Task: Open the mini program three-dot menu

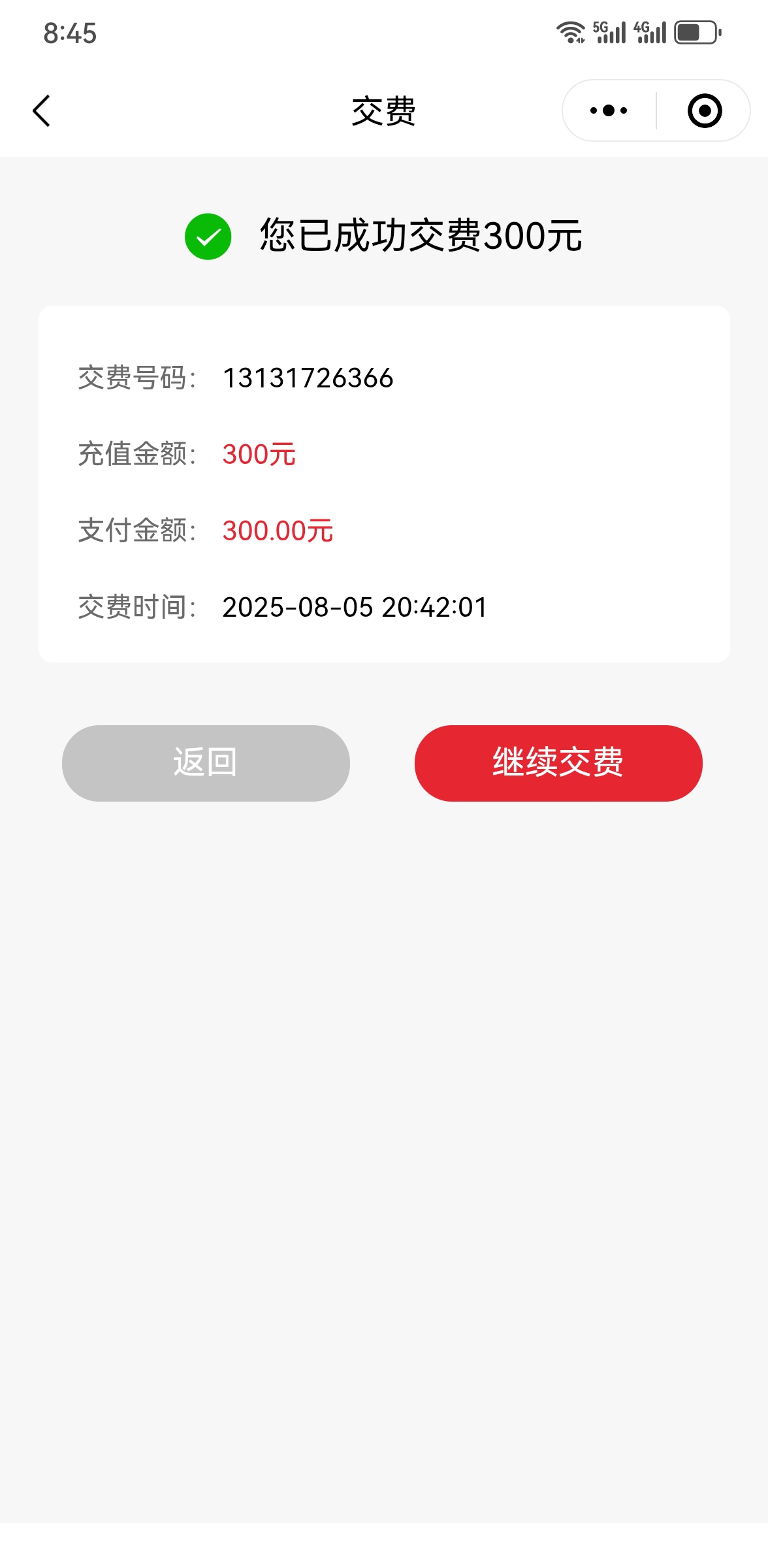Action: click(x=609, y=110)
